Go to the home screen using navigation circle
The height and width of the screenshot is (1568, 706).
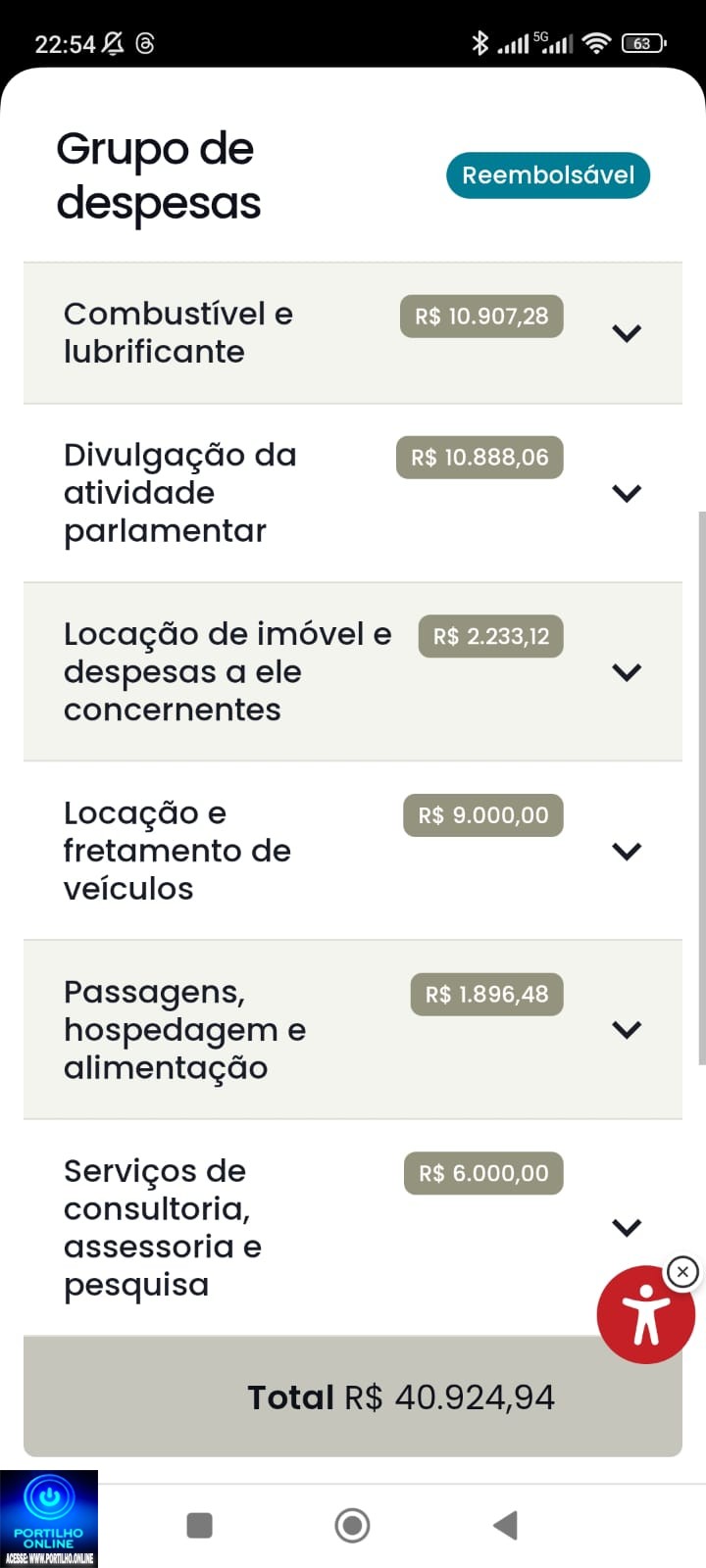click(x=352, y=1525)
